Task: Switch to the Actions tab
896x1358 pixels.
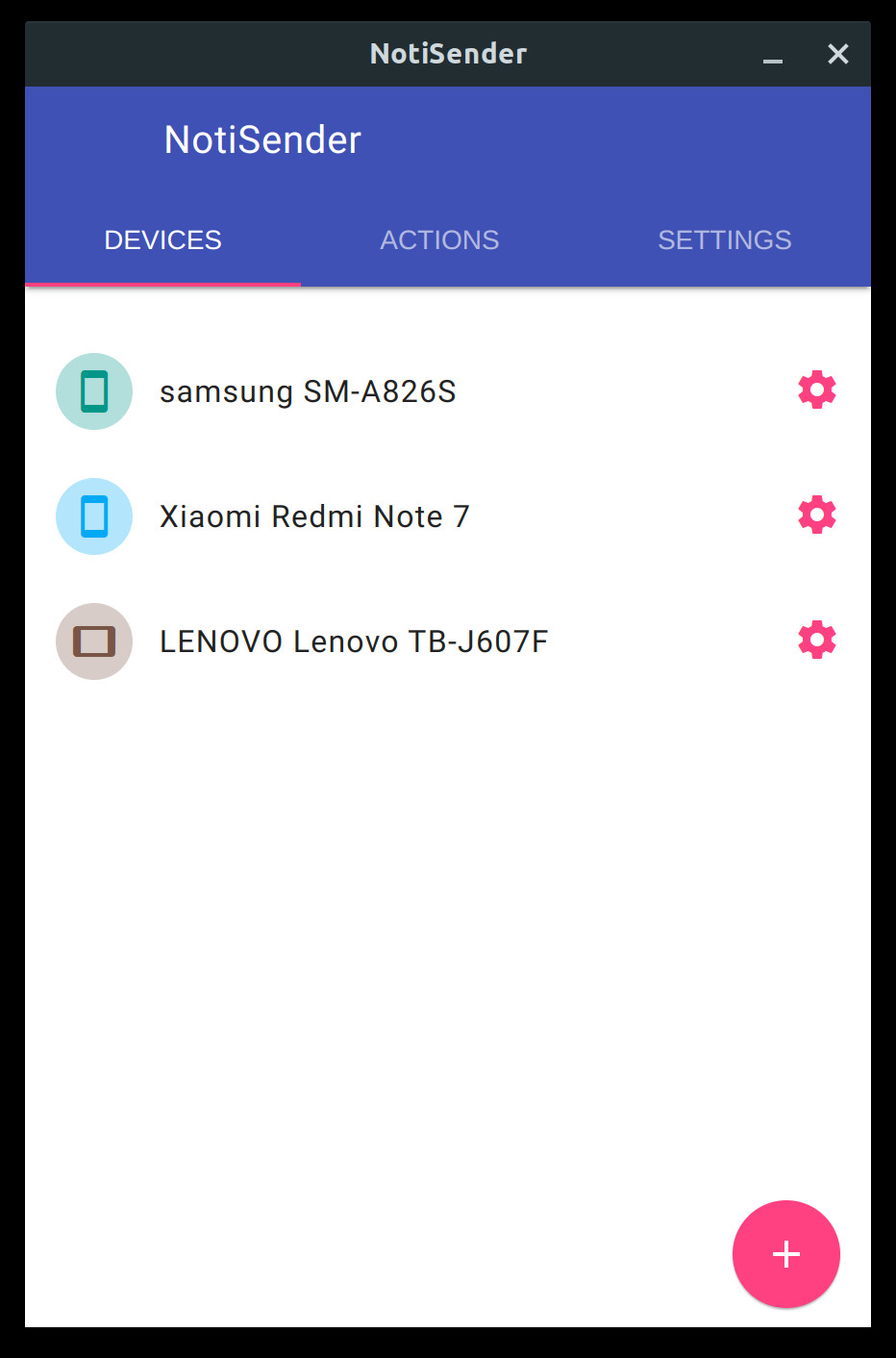Action: click(439, 240)
